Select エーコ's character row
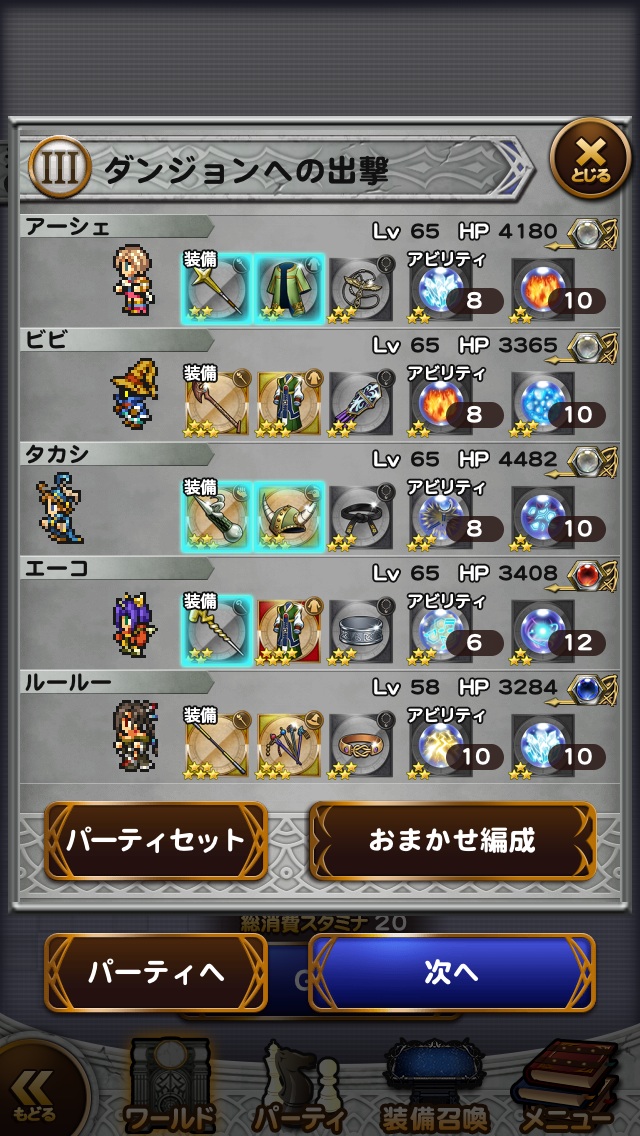 134,622
